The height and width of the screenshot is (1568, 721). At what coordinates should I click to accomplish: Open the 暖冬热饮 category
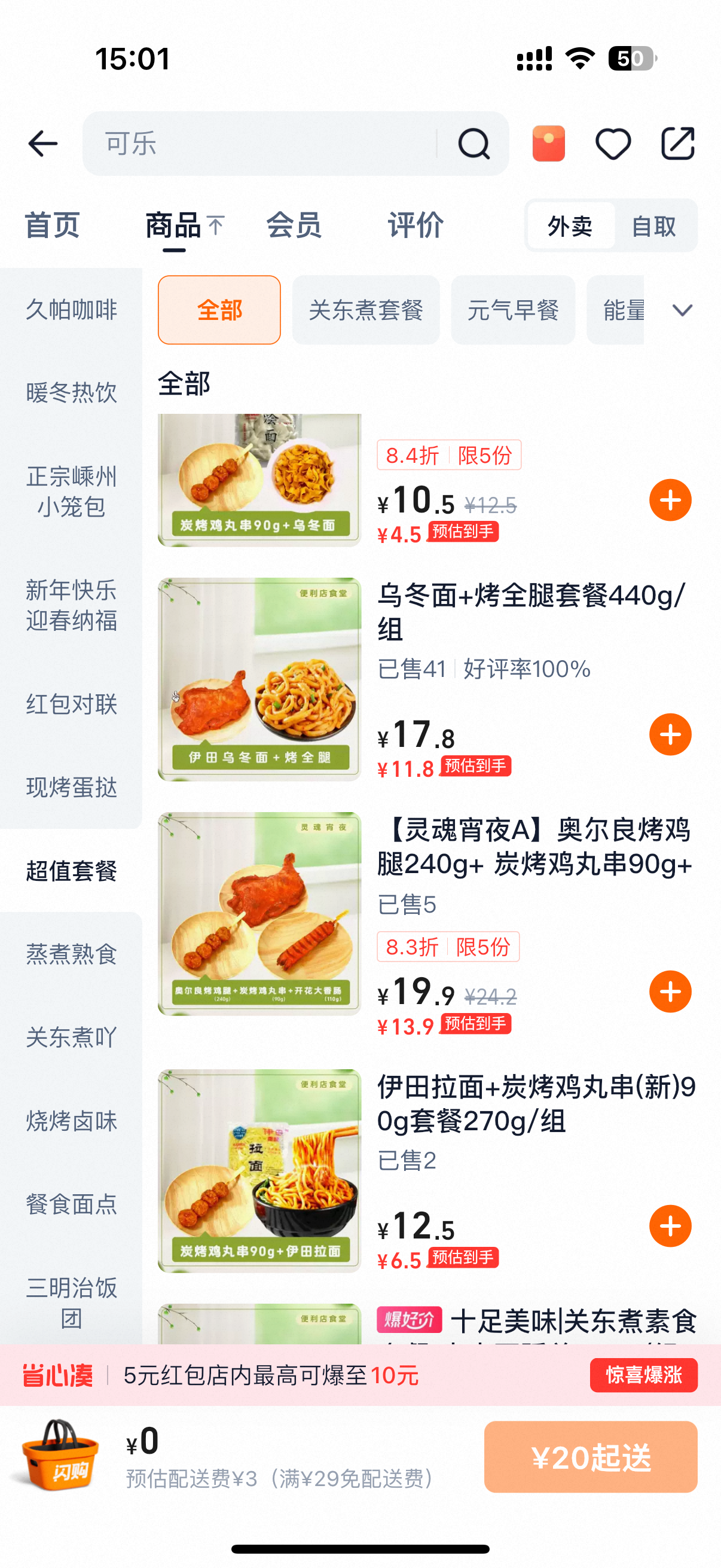71,393
